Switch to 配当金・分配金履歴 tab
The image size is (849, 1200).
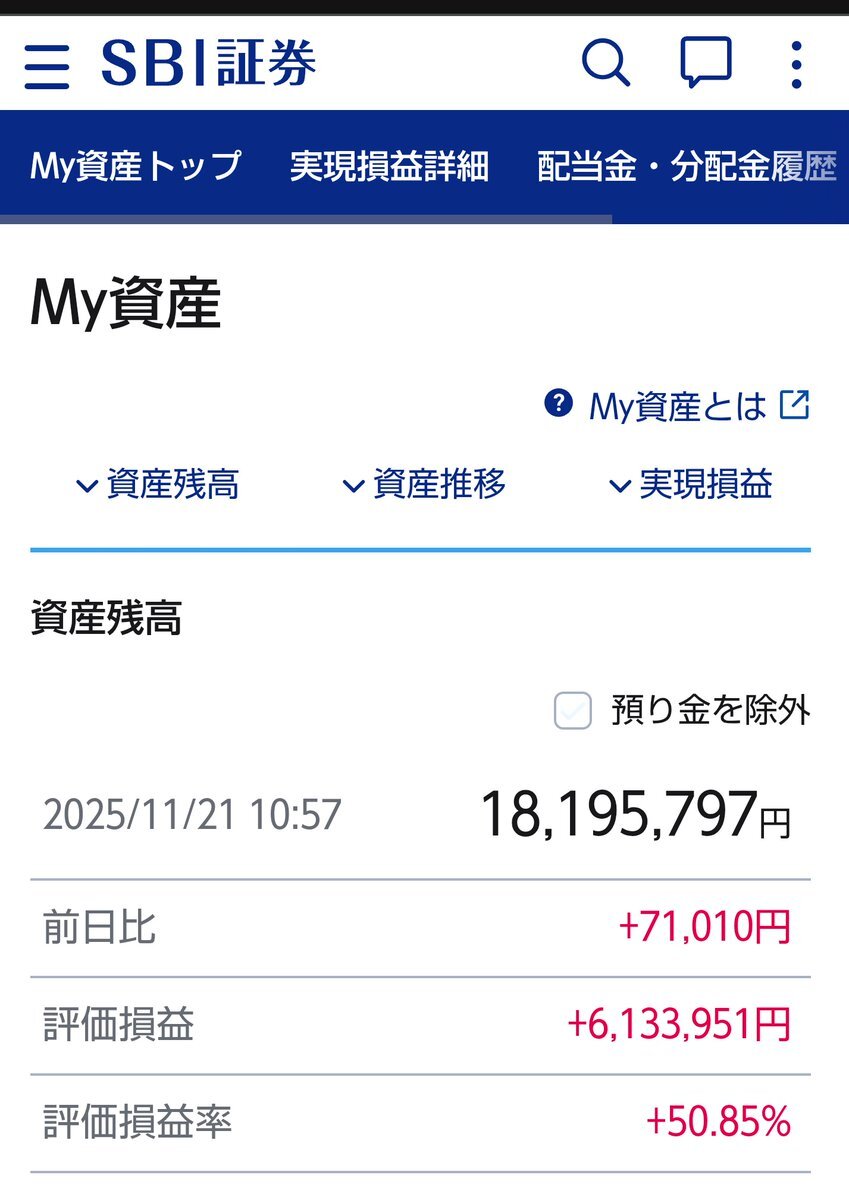[686, 166]
